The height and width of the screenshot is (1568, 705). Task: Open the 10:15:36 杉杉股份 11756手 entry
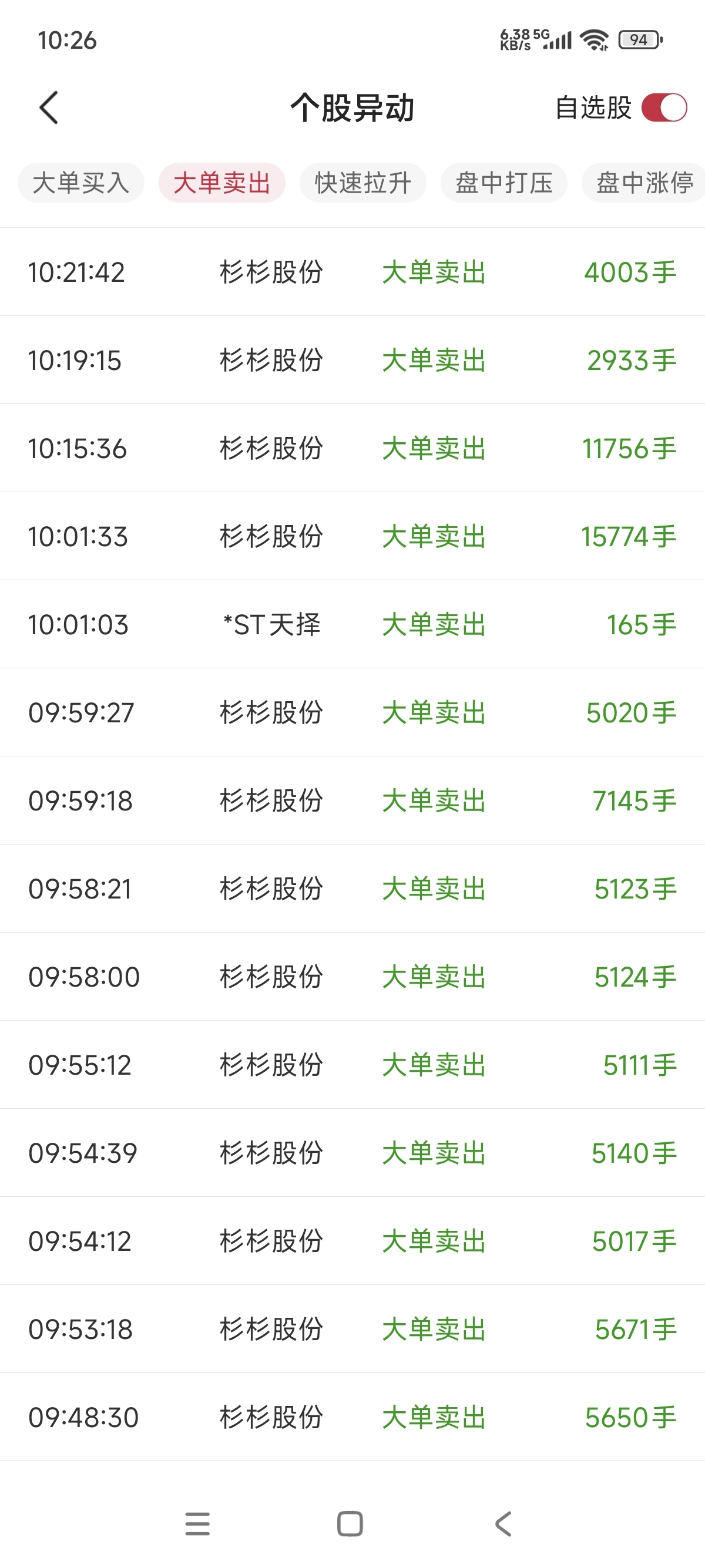click(x=352, y=449)
